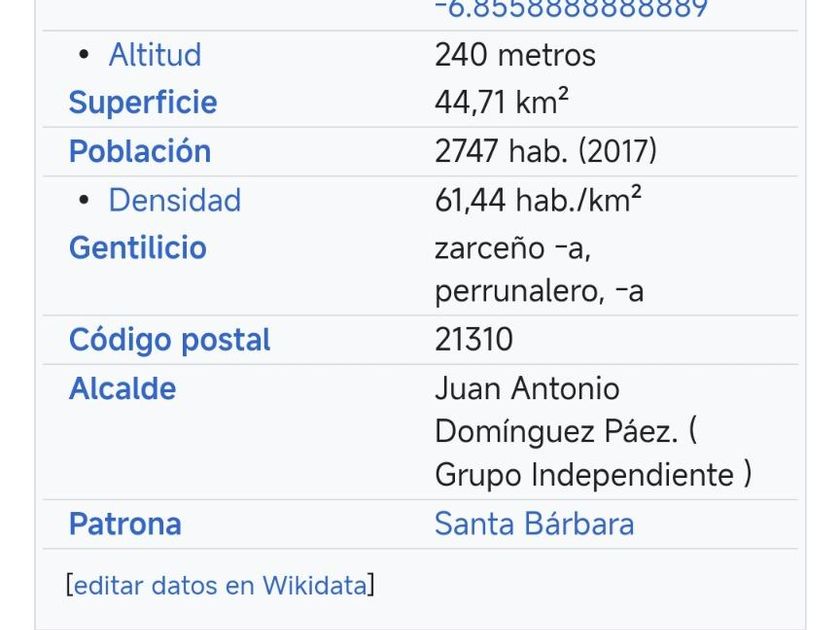840x630 pixels.
Task: Open the Gentilicio link
Action: click(x=138, y=248)
